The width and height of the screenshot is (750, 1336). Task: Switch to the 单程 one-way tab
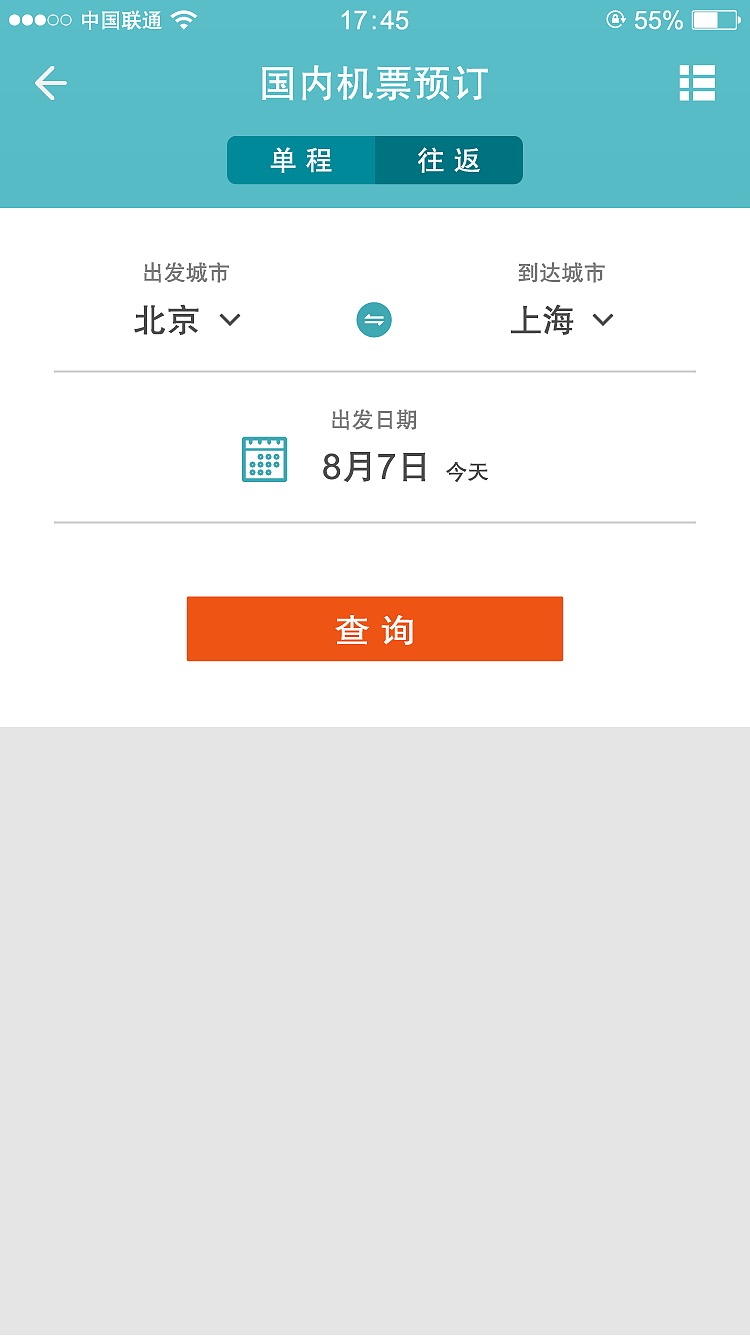(x=300, y=159)
